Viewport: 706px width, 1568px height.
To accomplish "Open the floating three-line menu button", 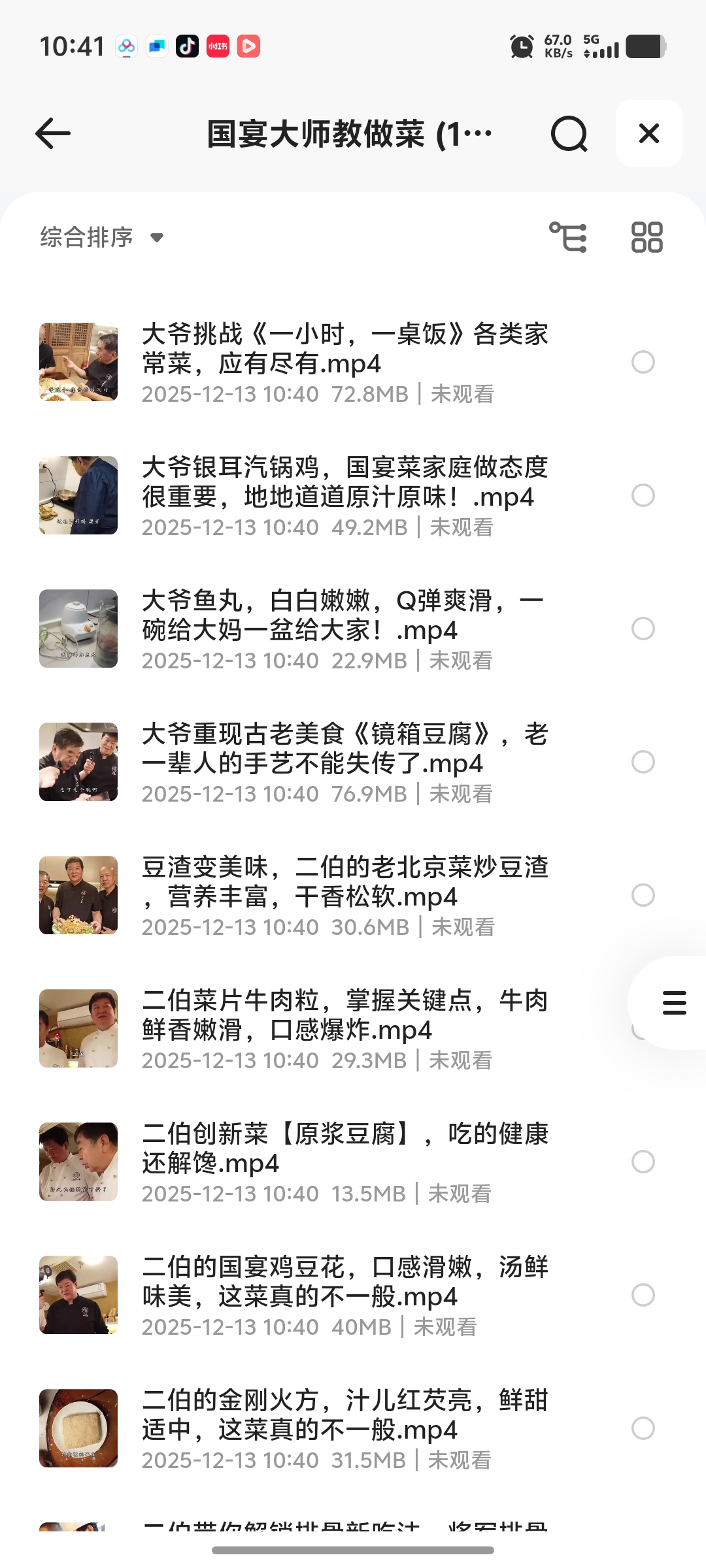I will coord(673,1002).
